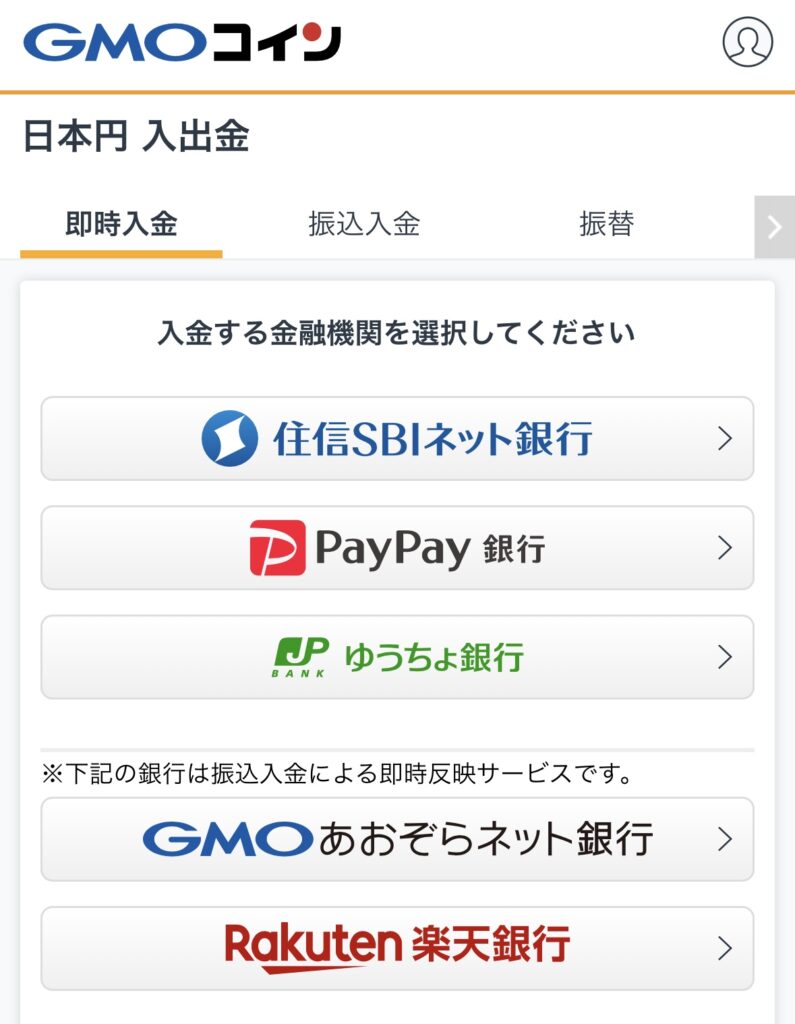Choose Rakuten 楽天銀行 for deposit

click(x=397, y=948)
